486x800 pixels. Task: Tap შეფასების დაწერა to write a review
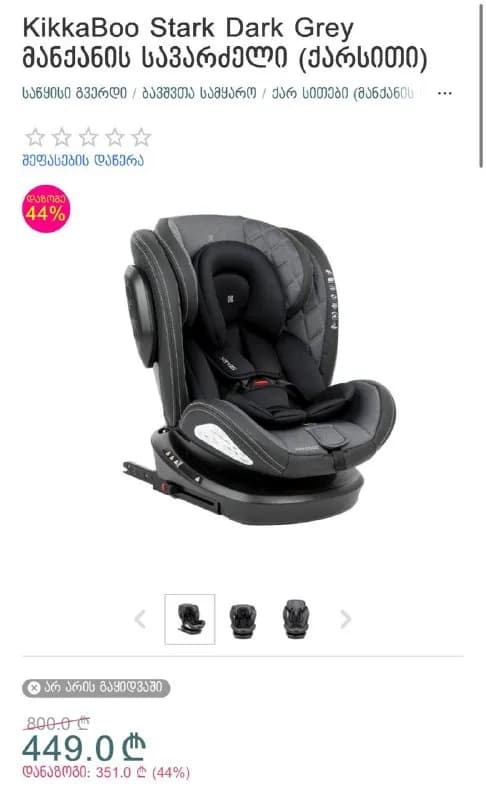coord(83,161)
